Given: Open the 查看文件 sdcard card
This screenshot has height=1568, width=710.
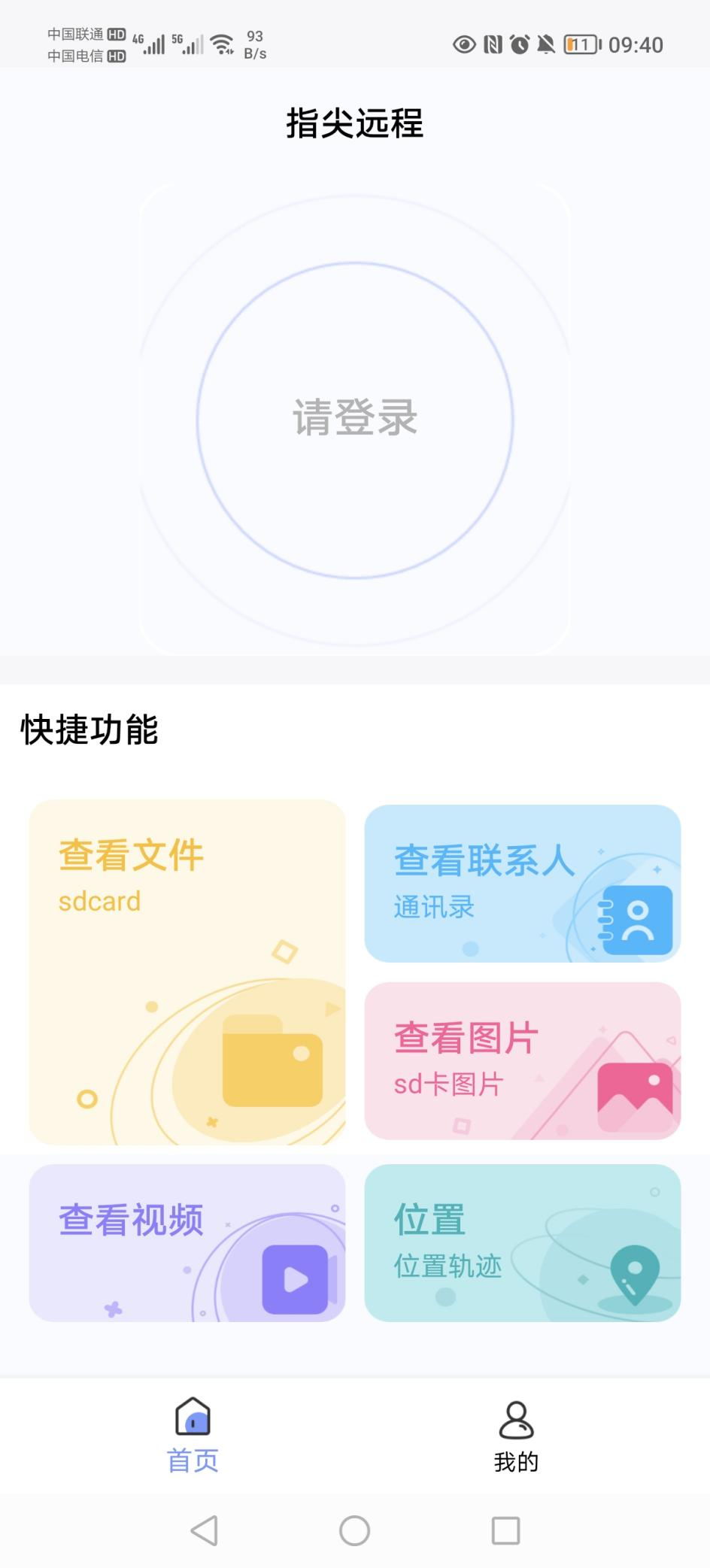Looking at the screenshot, I should (x=187, y=972).
